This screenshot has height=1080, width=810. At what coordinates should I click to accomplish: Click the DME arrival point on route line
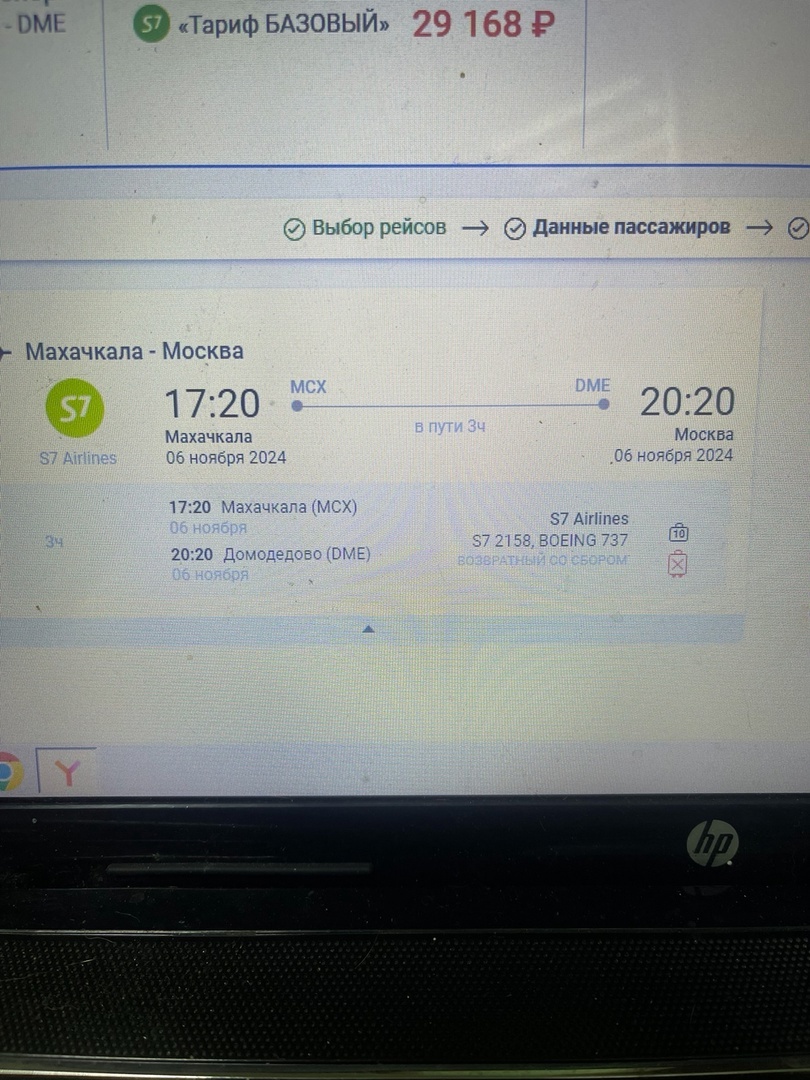pos(602,402)
